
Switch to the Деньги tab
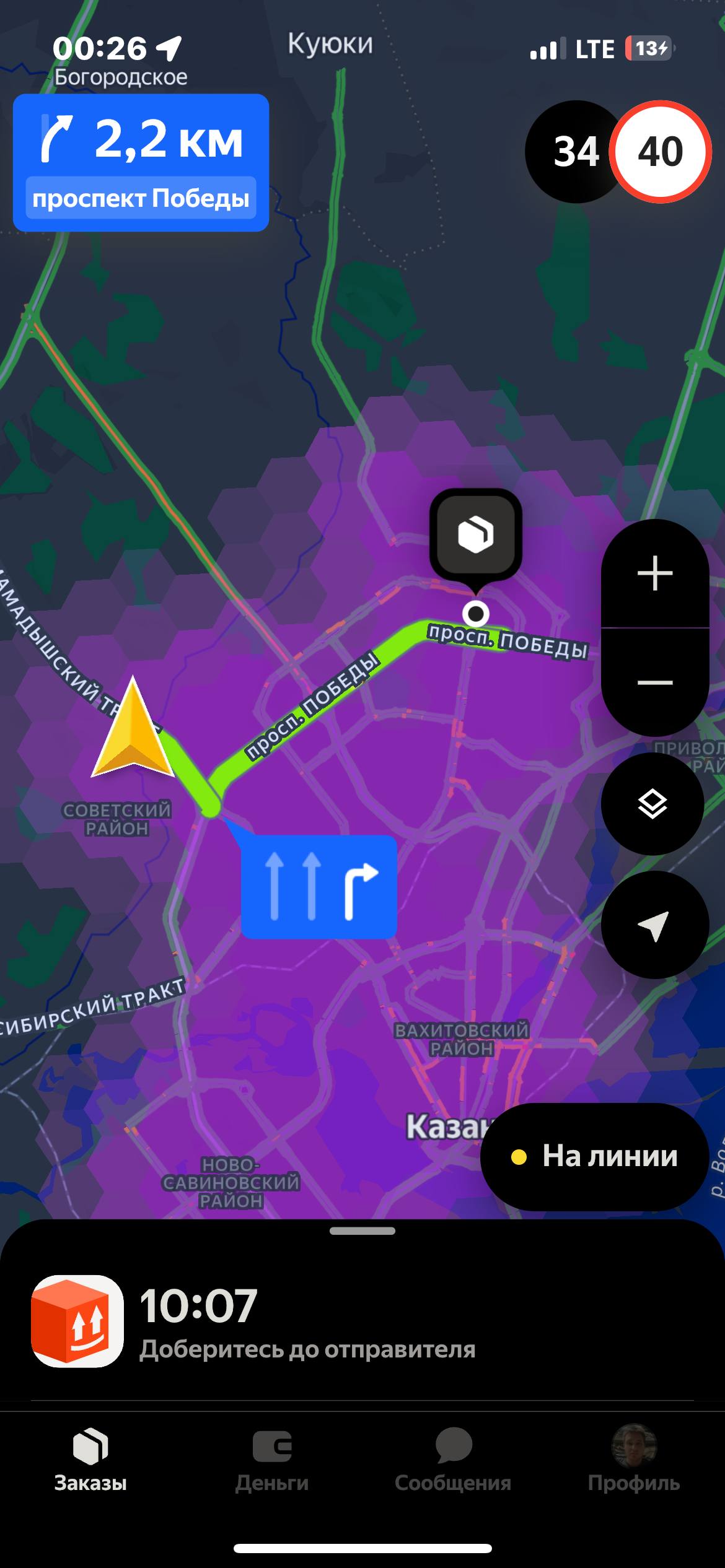point(272,1460)
